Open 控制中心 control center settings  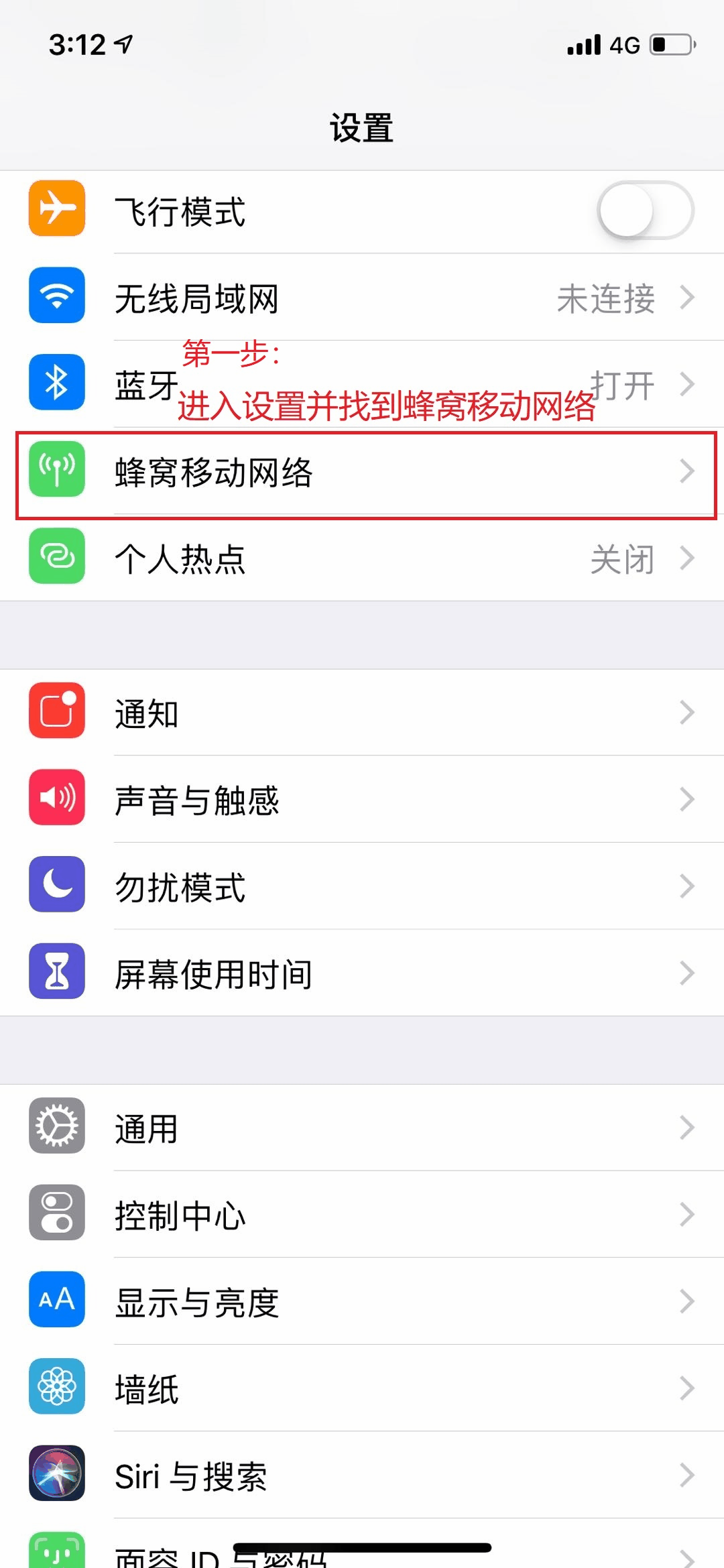pyautogui.click(x=362, y=1215)
